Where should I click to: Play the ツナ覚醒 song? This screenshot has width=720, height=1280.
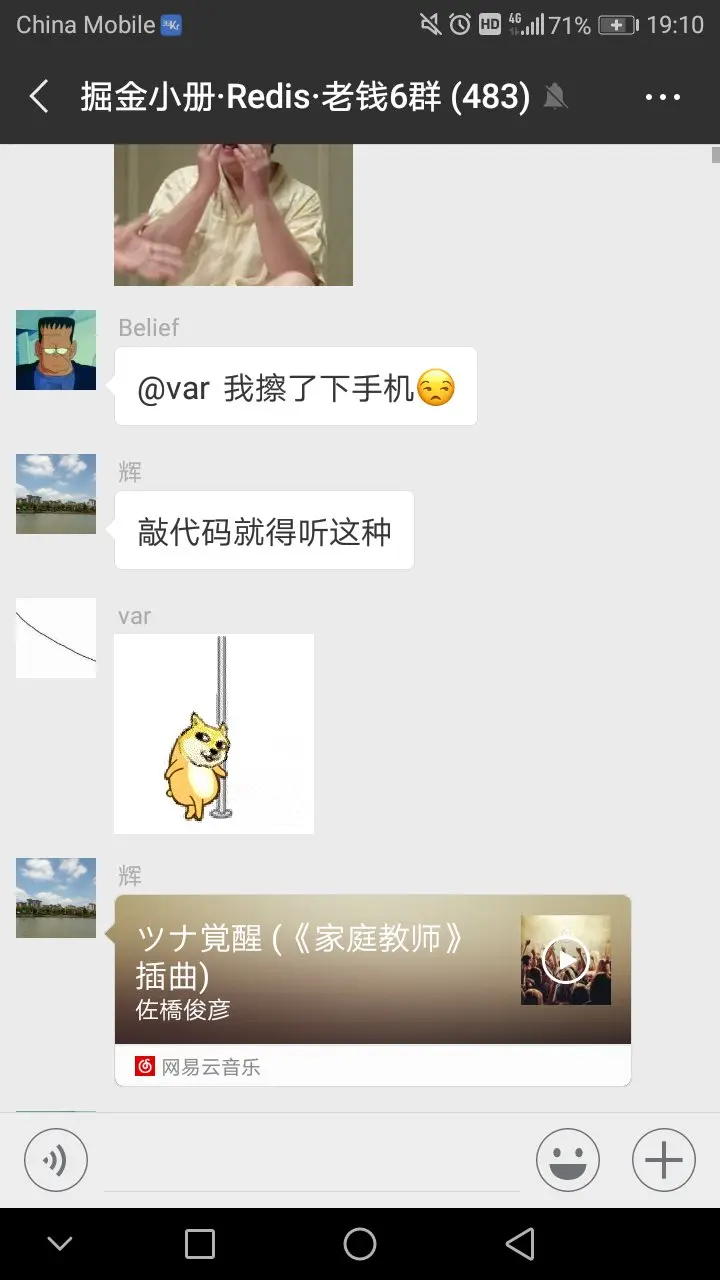(x=566, y=960)
